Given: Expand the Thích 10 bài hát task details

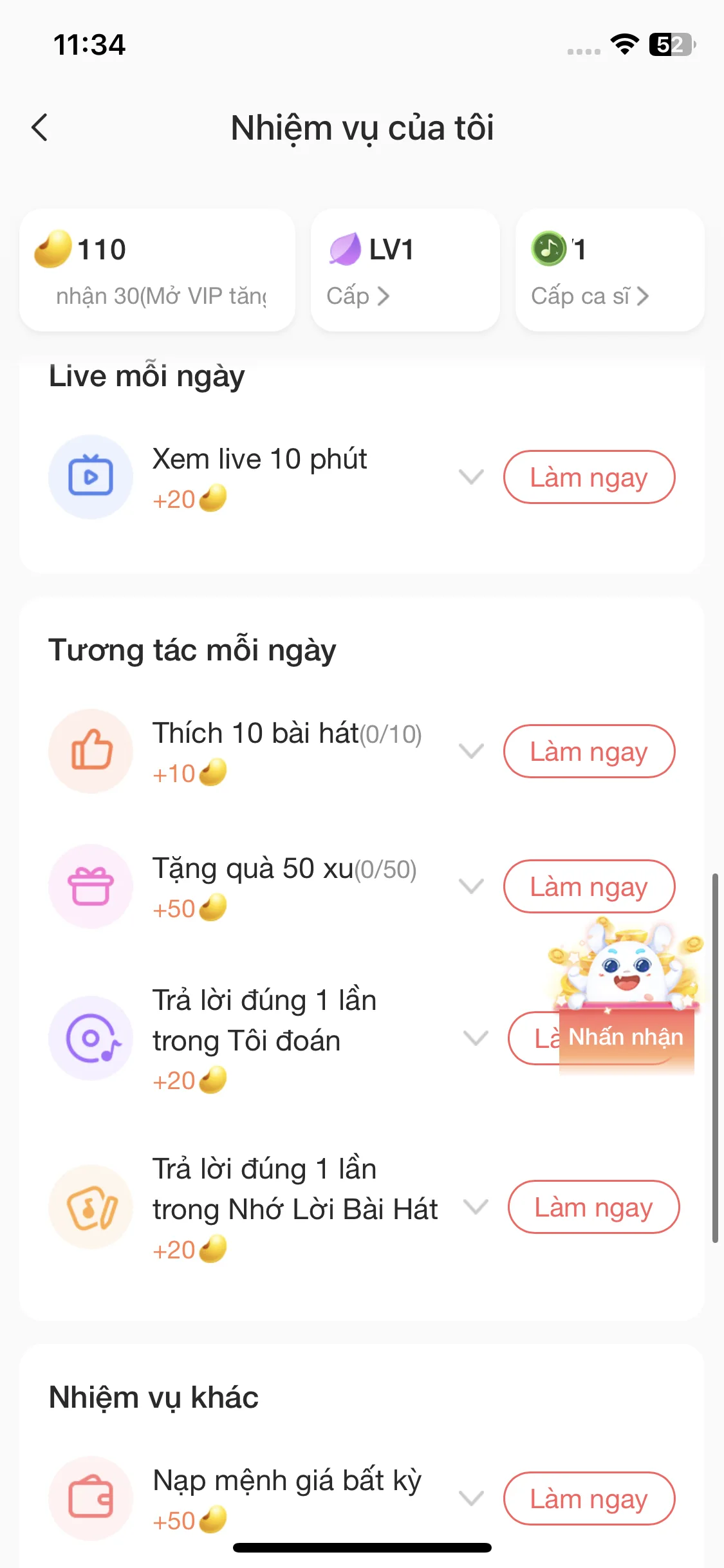Looking at the screenshot, I should coord(472,751).
